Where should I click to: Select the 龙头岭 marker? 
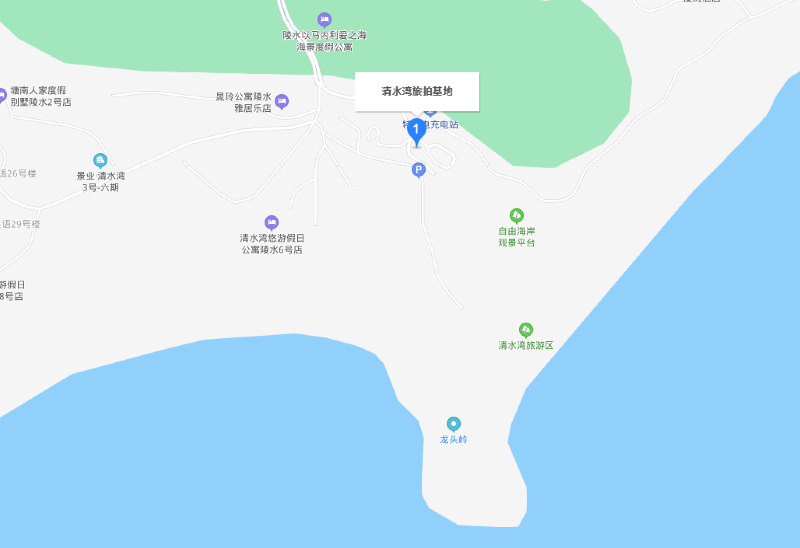[453, 424]
